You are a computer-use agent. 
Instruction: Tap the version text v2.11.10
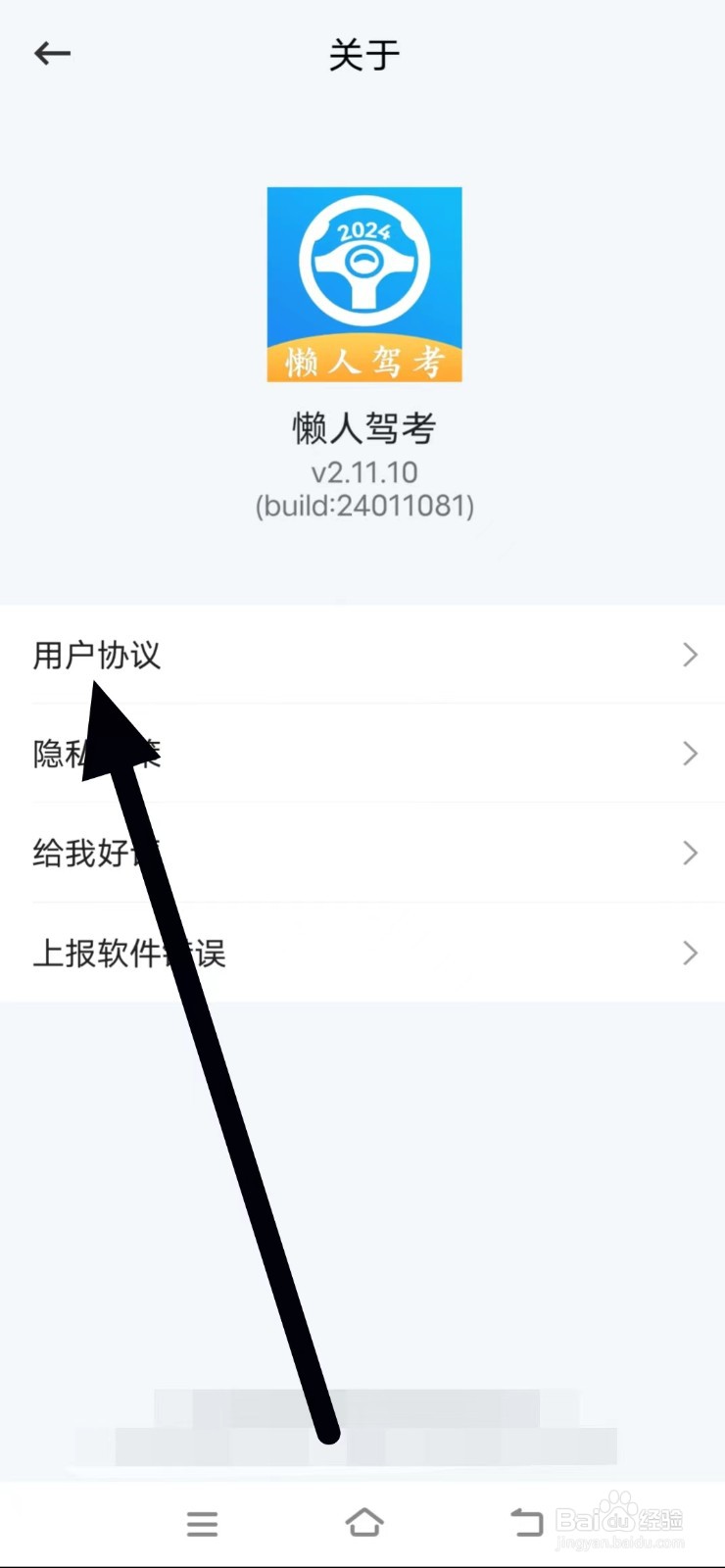click(x=363, y=472)
